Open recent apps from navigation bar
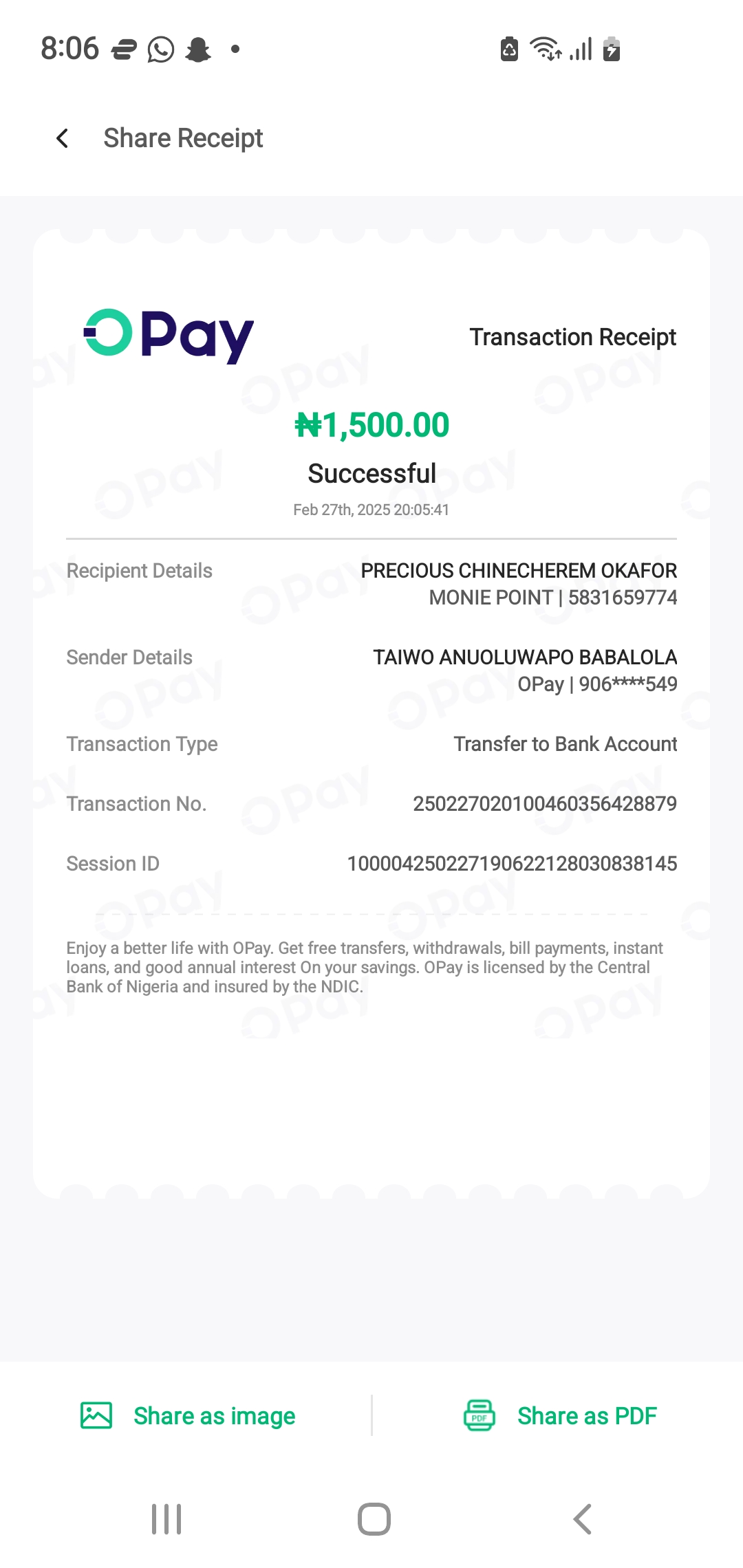 (x=166, y=1519)
